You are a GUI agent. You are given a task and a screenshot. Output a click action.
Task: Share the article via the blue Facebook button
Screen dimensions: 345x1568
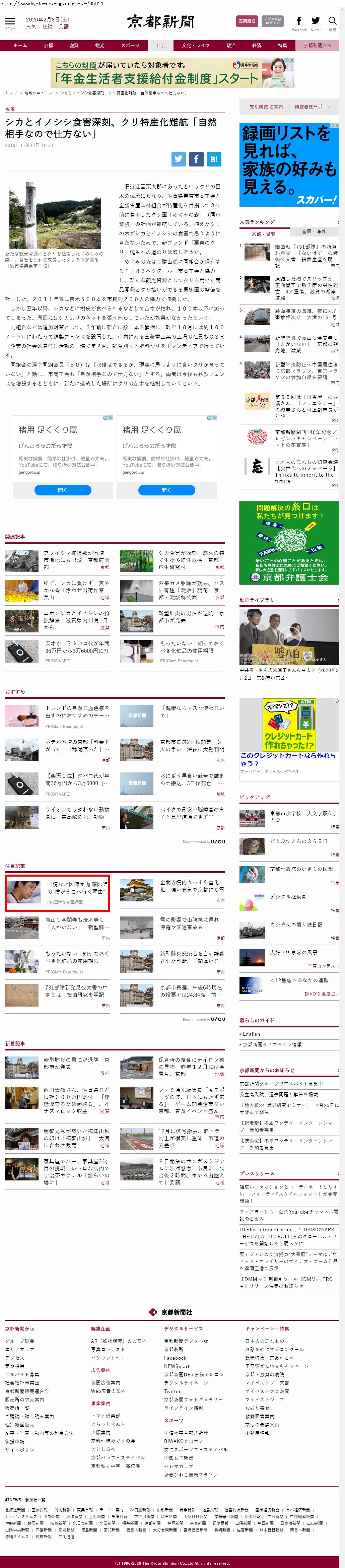[196, 159]
